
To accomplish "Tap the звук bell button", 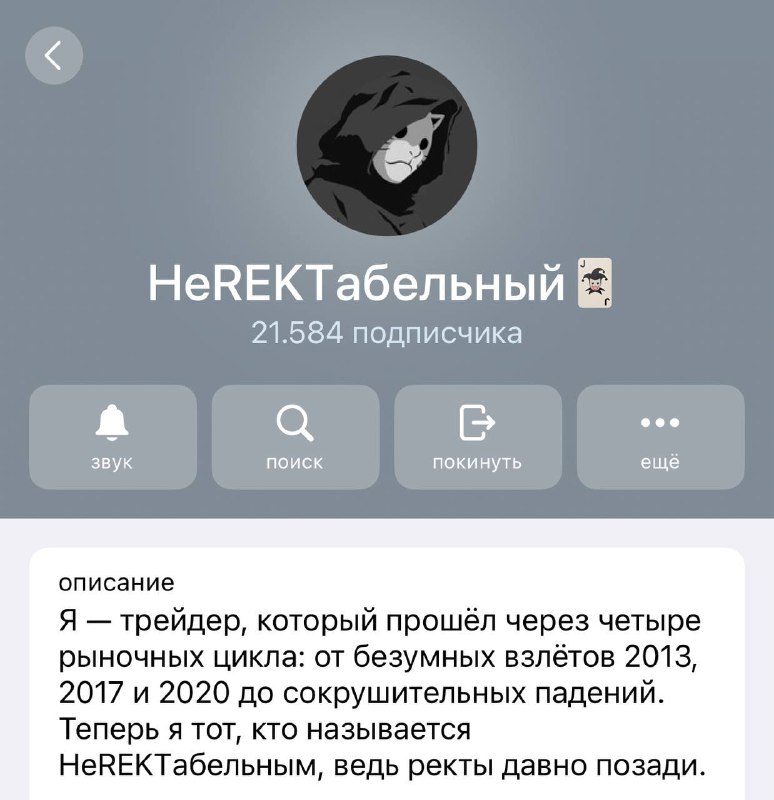I will (113, 437).
